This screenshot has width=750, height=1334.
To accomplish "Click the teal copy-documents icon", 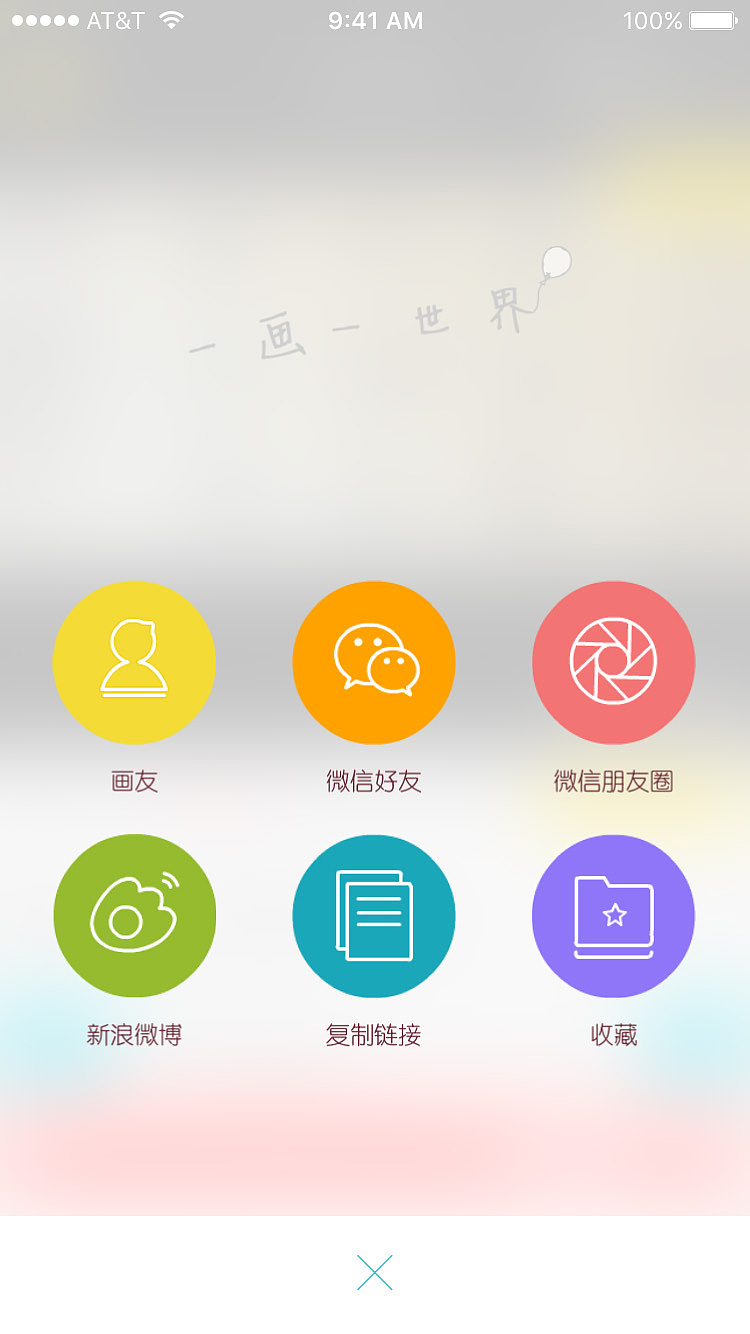I will tap(374, 915).
